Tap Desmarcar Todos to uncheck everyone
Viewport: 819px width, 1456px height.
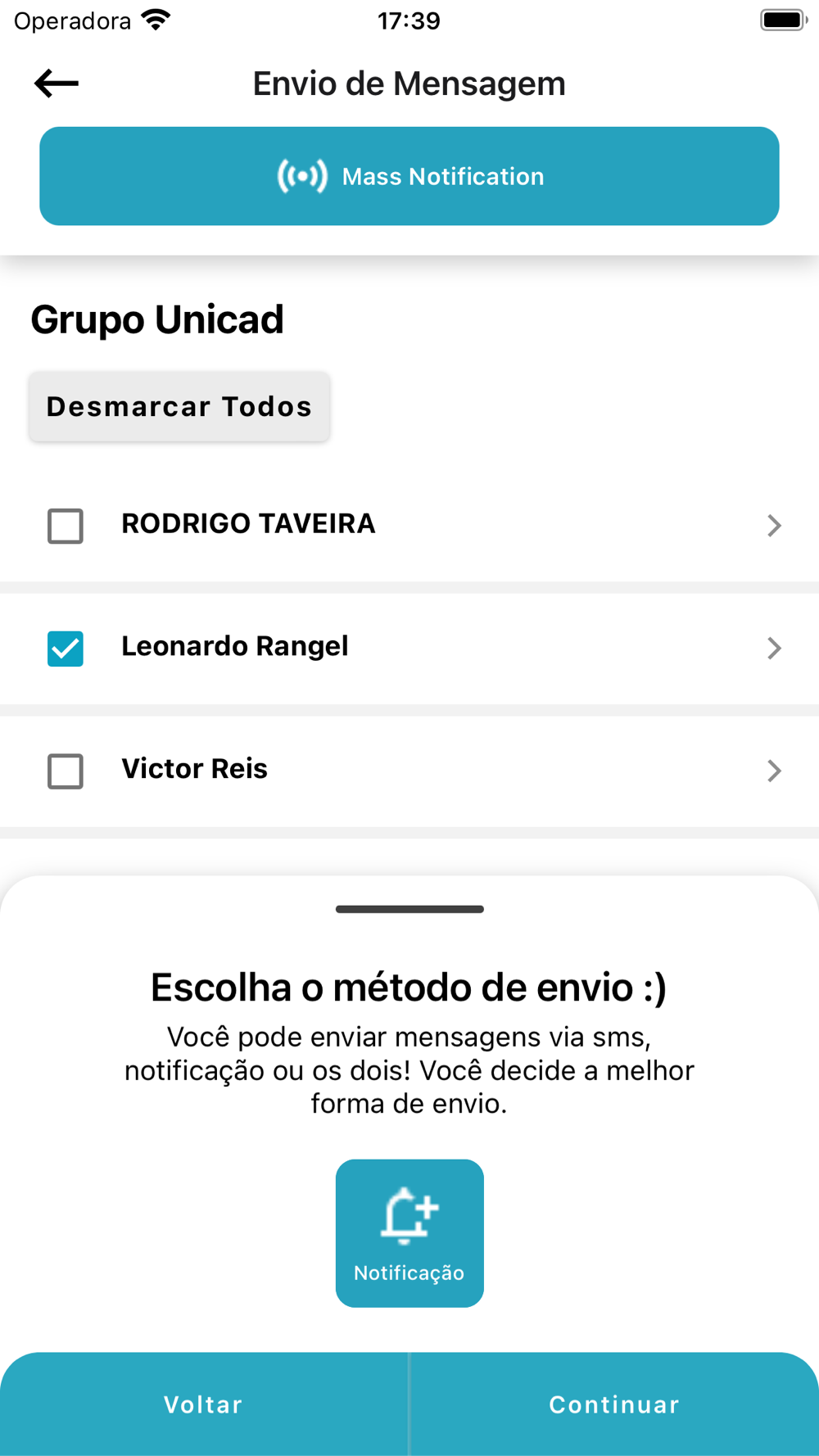pyautogui.click(x=179, y=407)
